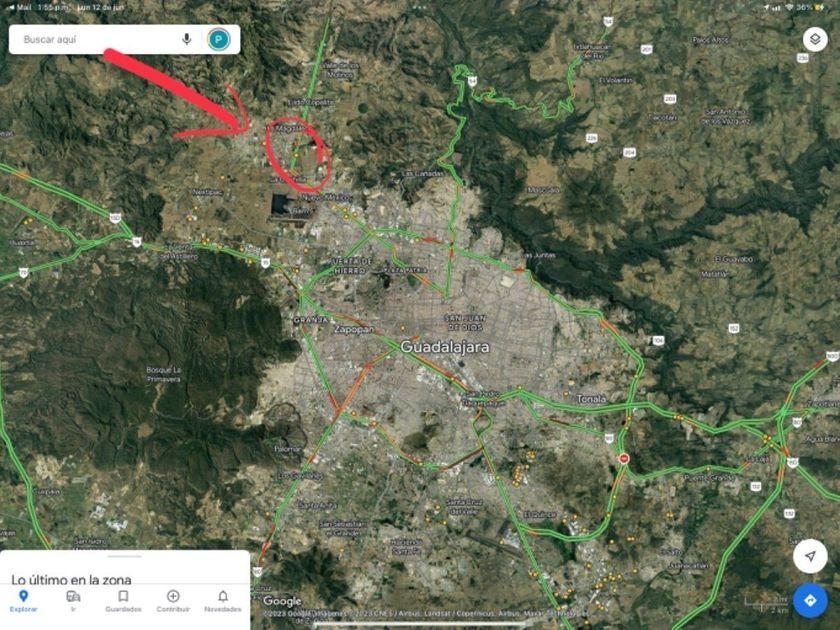Open the Novedades tab

(x=223, y=601)
